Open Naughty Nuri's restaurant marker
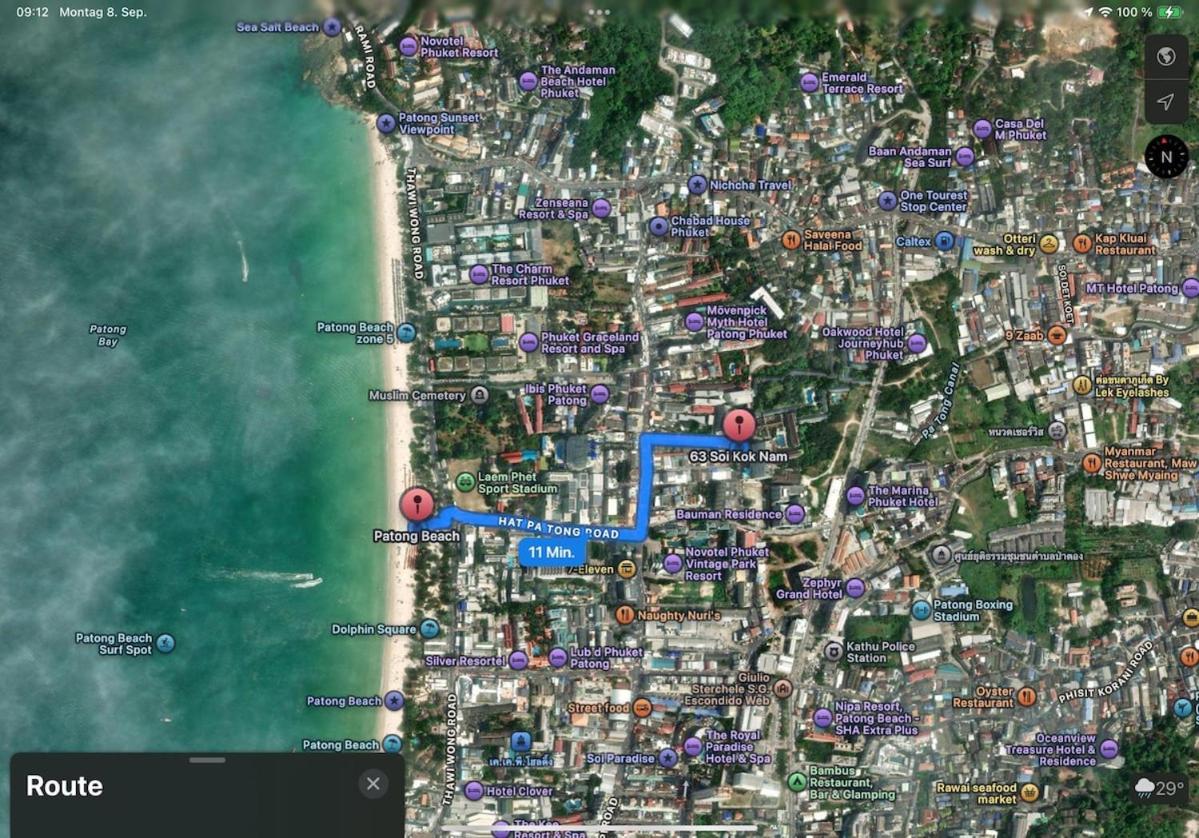The height and width of the screenshot is (838, 1199). click(625, 615)
